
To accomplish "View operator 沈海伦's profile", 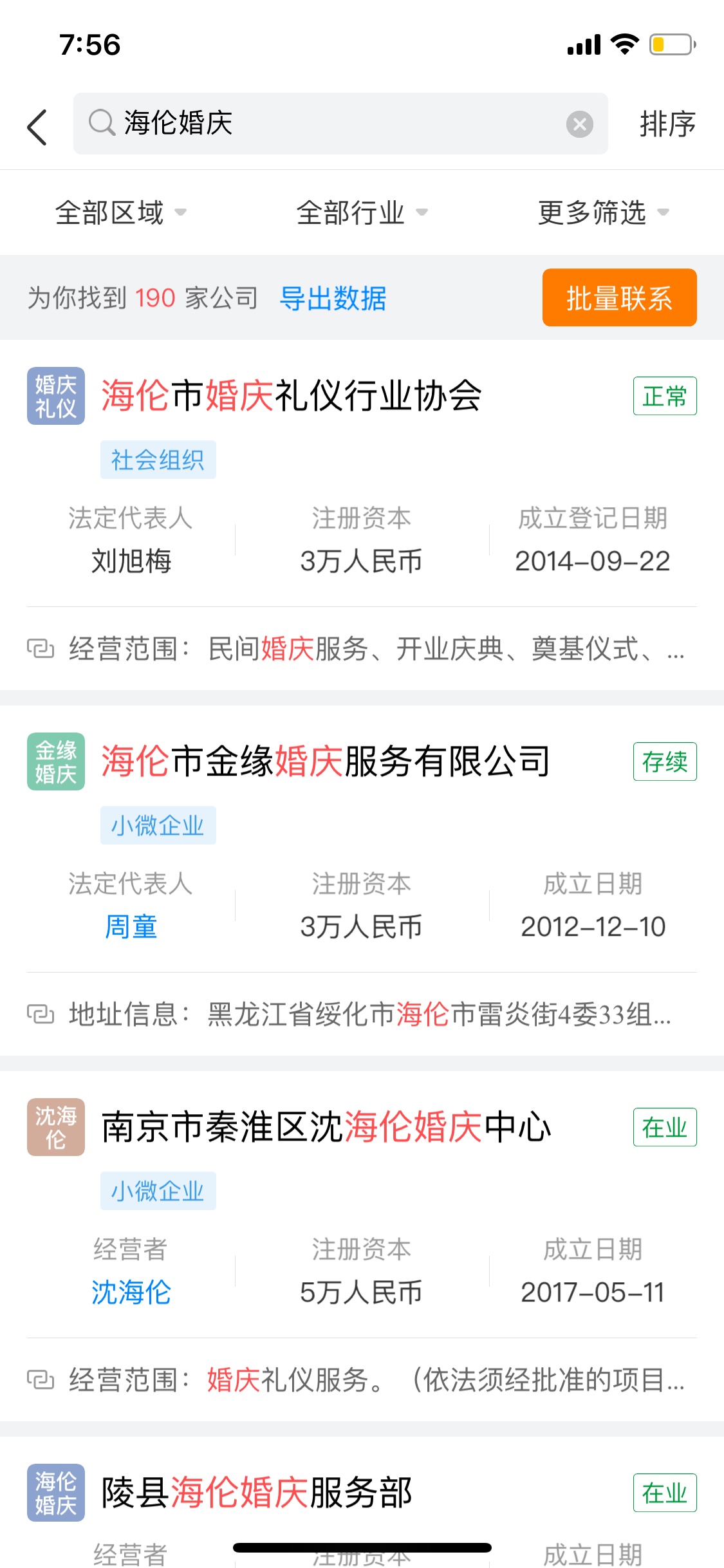I will 131,1293.
